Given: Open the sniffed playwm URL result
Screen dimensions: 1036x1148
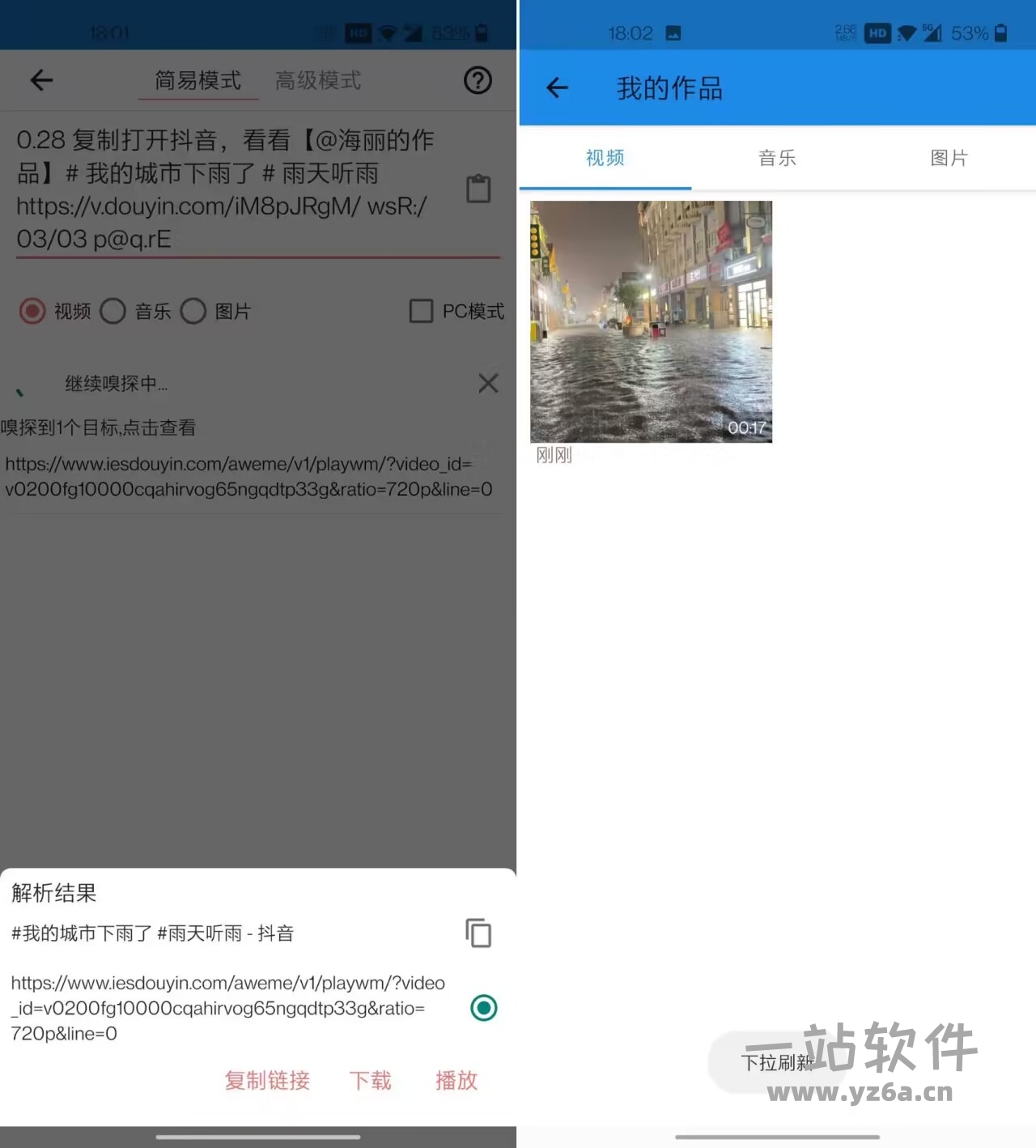Looking at the screenshot, I should (248, 476).
